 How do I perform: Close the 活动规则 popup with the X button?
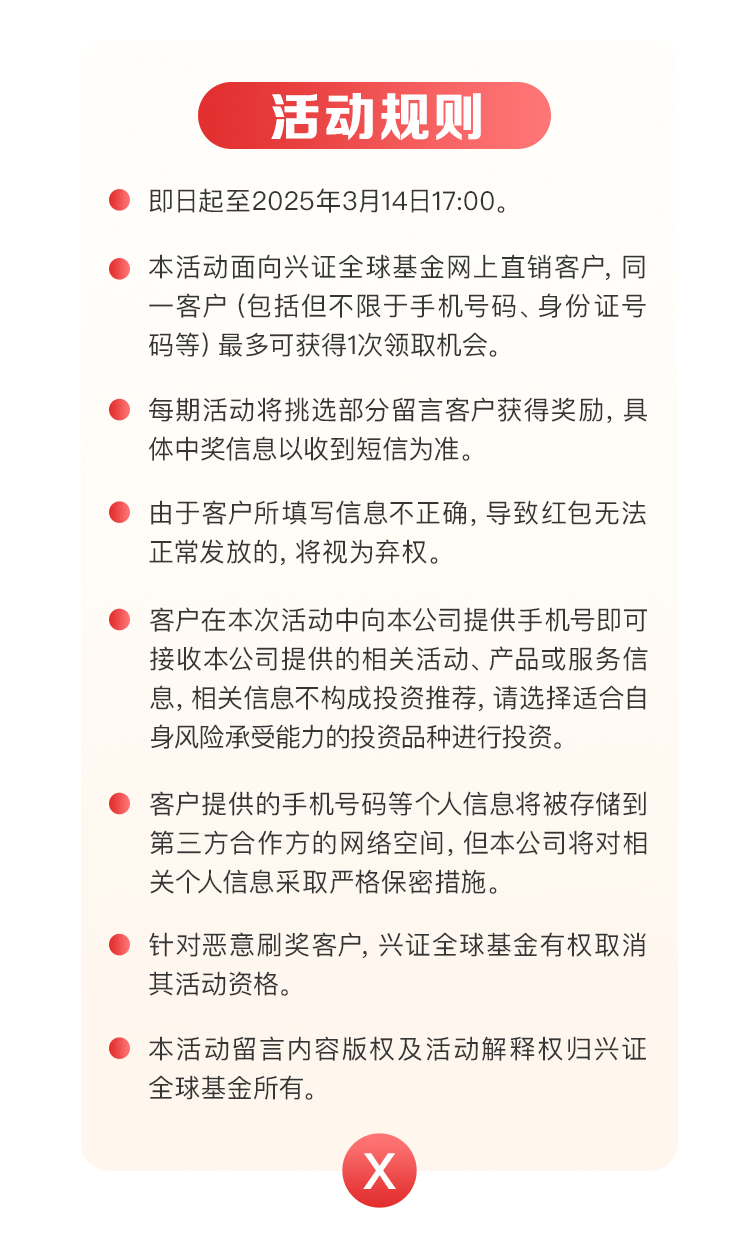379,1170
